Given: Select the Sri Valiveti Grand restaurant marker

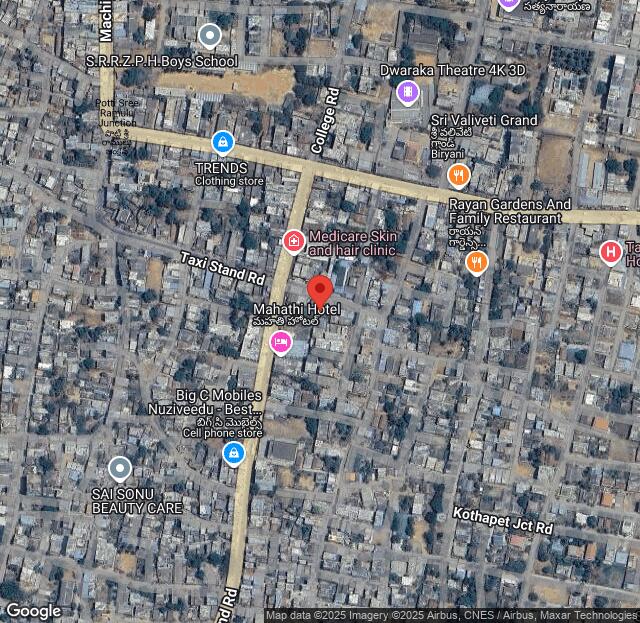Looking at the screenshot, I should pos(459,175).
